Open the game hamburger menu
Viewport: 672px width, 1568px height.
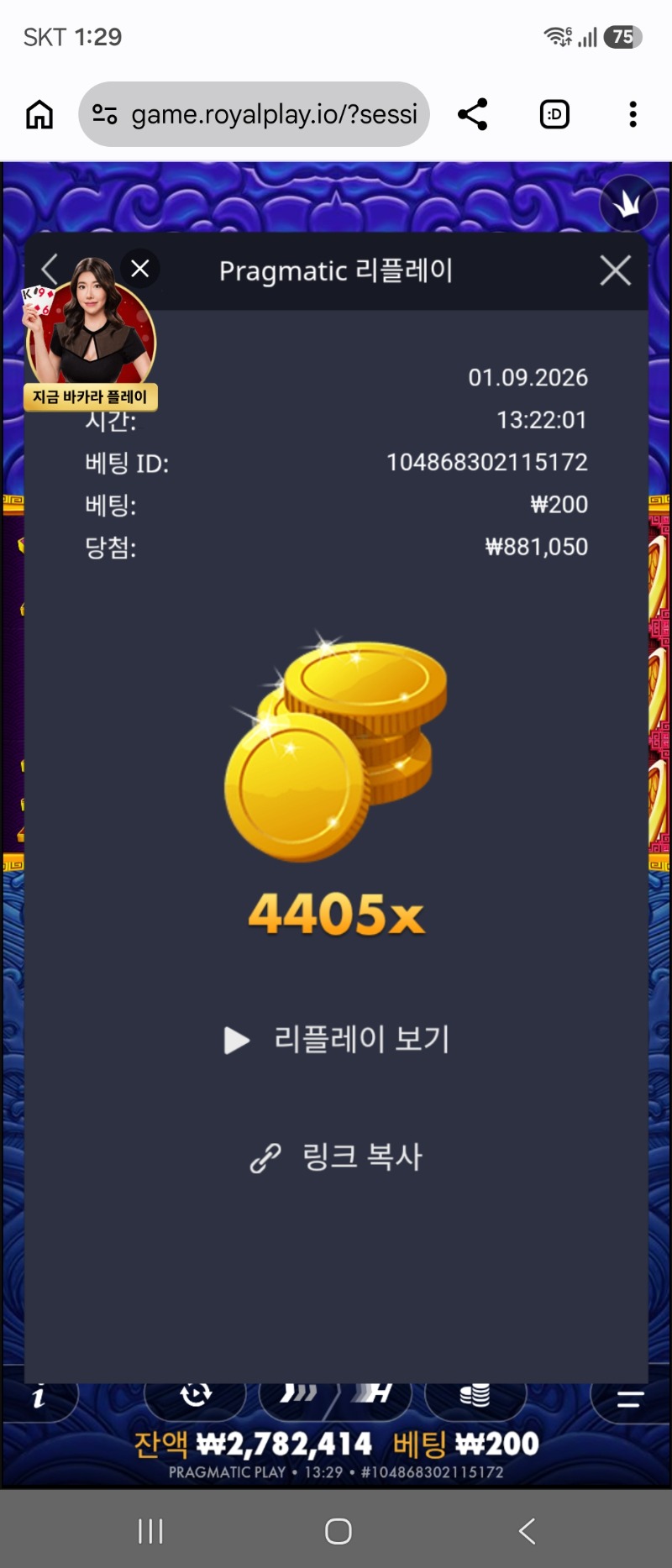click(630, 1398)
